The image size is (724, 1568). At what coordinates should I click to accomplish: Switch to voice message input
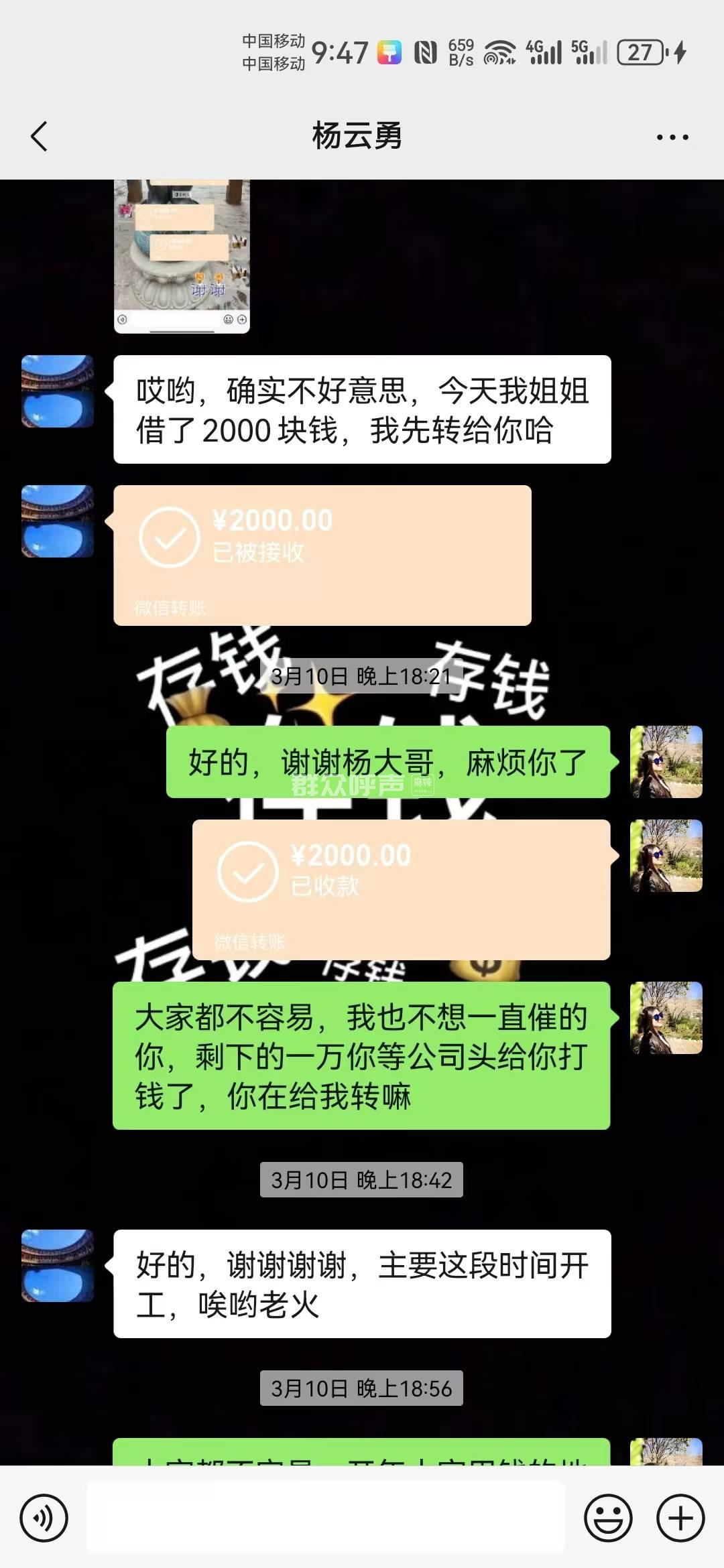tap(44, 1518)
